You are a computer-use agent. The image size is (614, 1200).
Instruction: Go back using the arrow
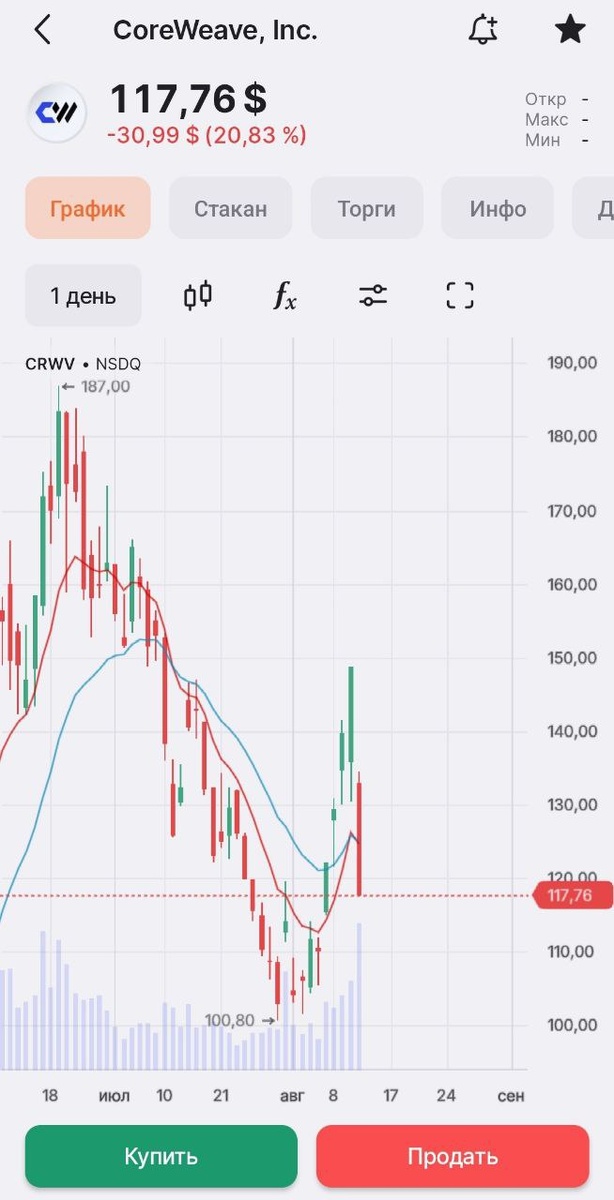click(42, 30)
